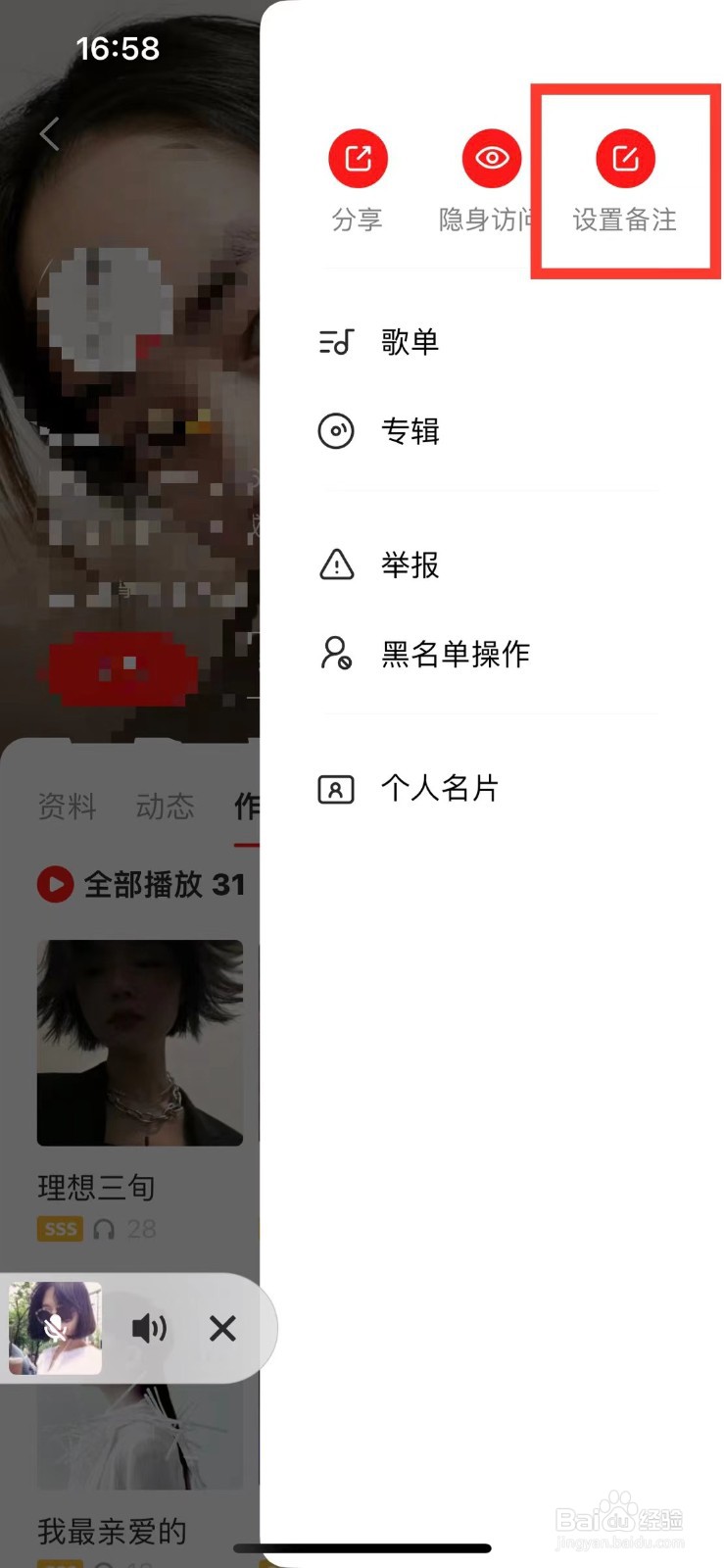Screen dimensions: 724x1568
Task: Close the floating mini player with X
Action: (223, 1329)
